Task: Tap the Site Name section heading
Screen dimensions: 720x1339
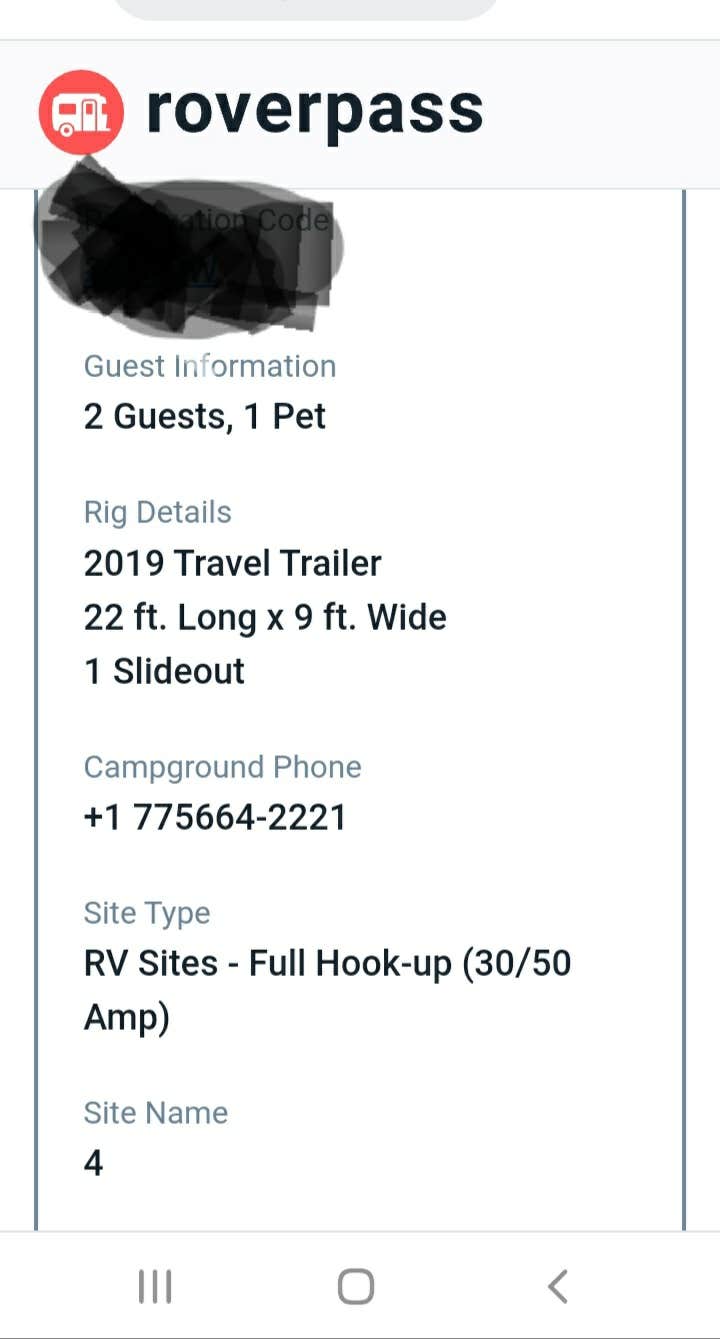Action: 156,1112
